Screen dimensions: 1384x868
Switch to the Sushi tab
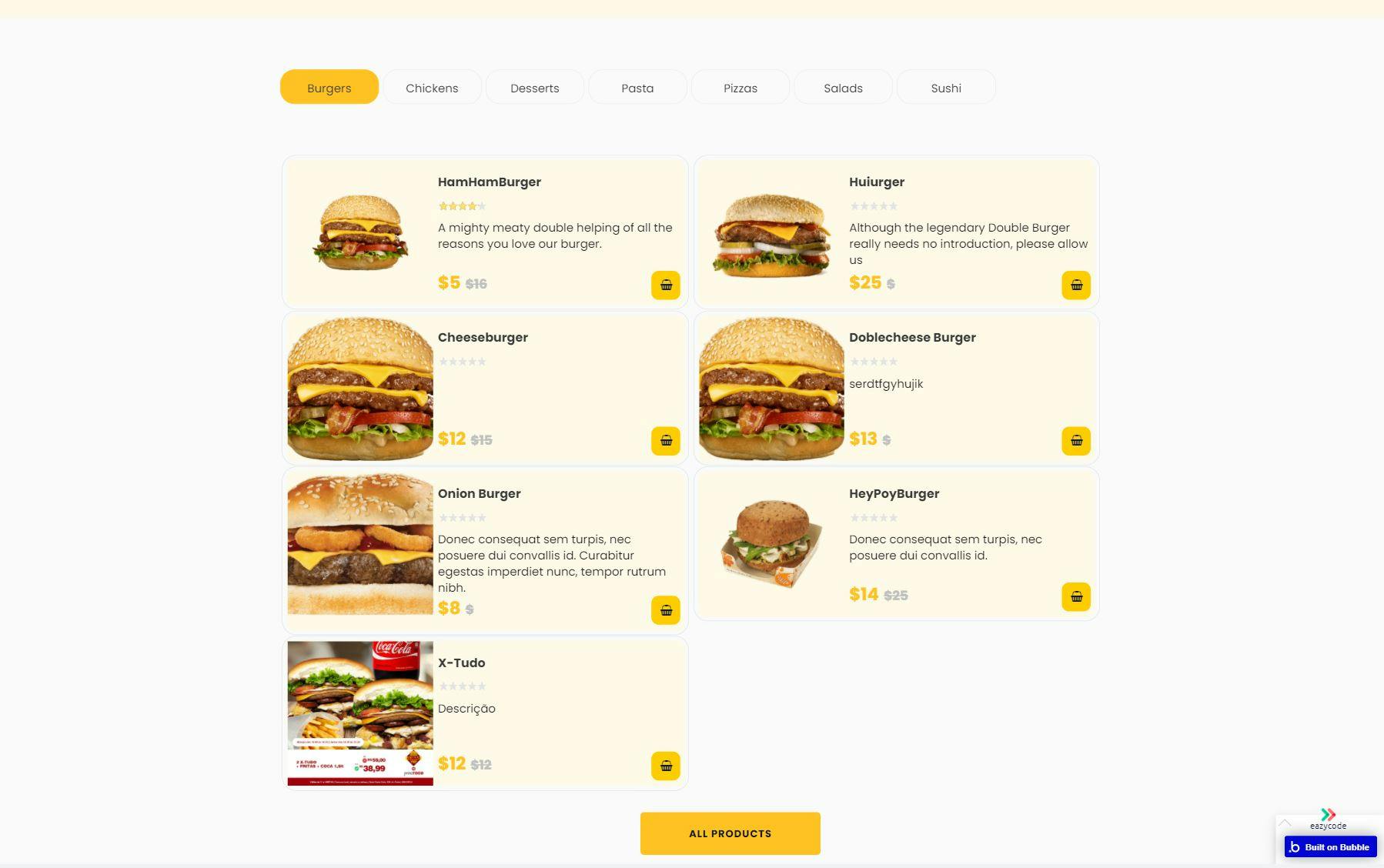945,88
